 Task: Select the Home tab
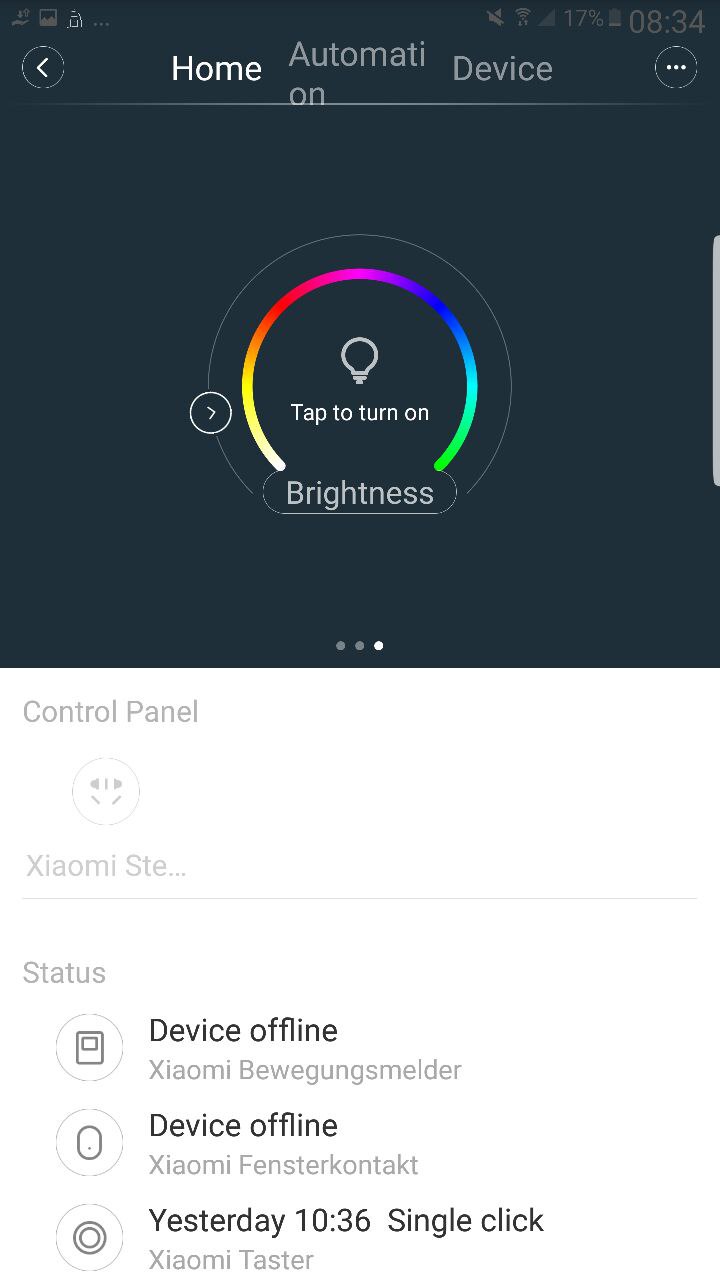(x=216, y=68)
